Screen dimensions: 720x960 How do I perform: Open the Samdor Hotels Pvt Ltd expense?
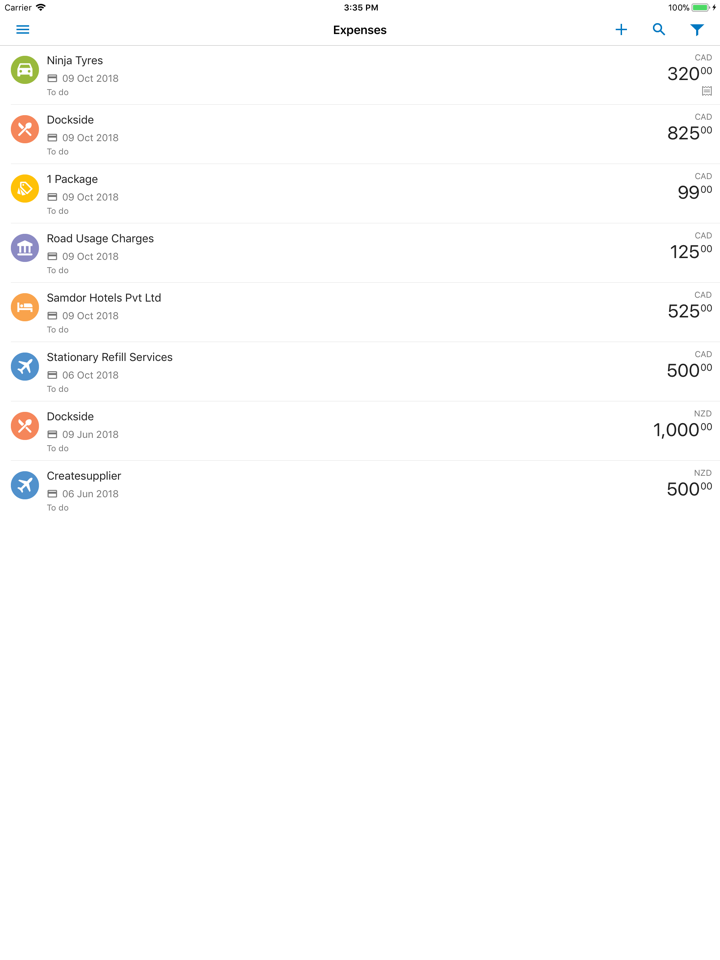(360, 312)
